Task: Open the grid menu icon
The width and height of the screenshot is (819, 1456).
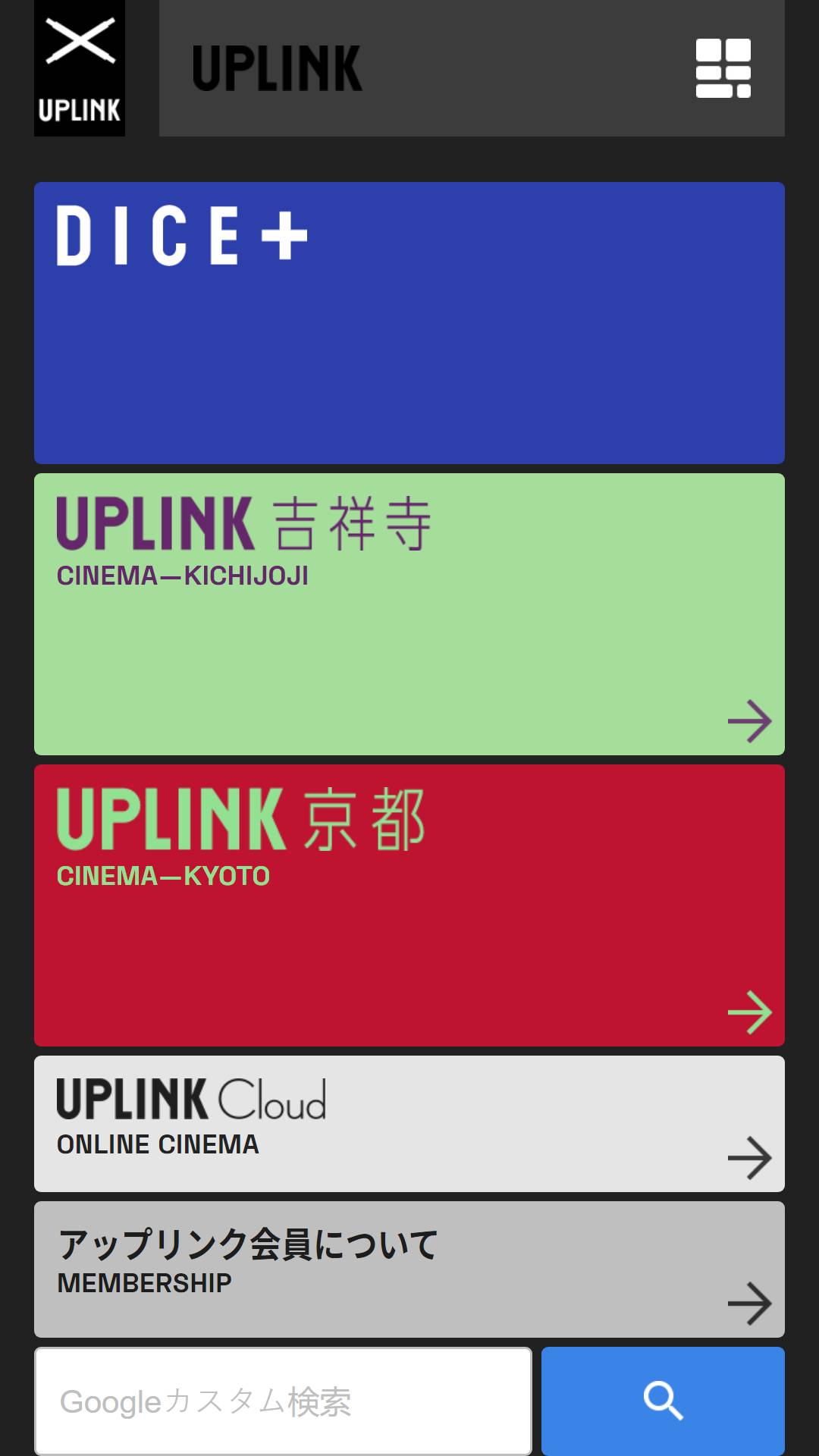Action: [x=723, y=68]
